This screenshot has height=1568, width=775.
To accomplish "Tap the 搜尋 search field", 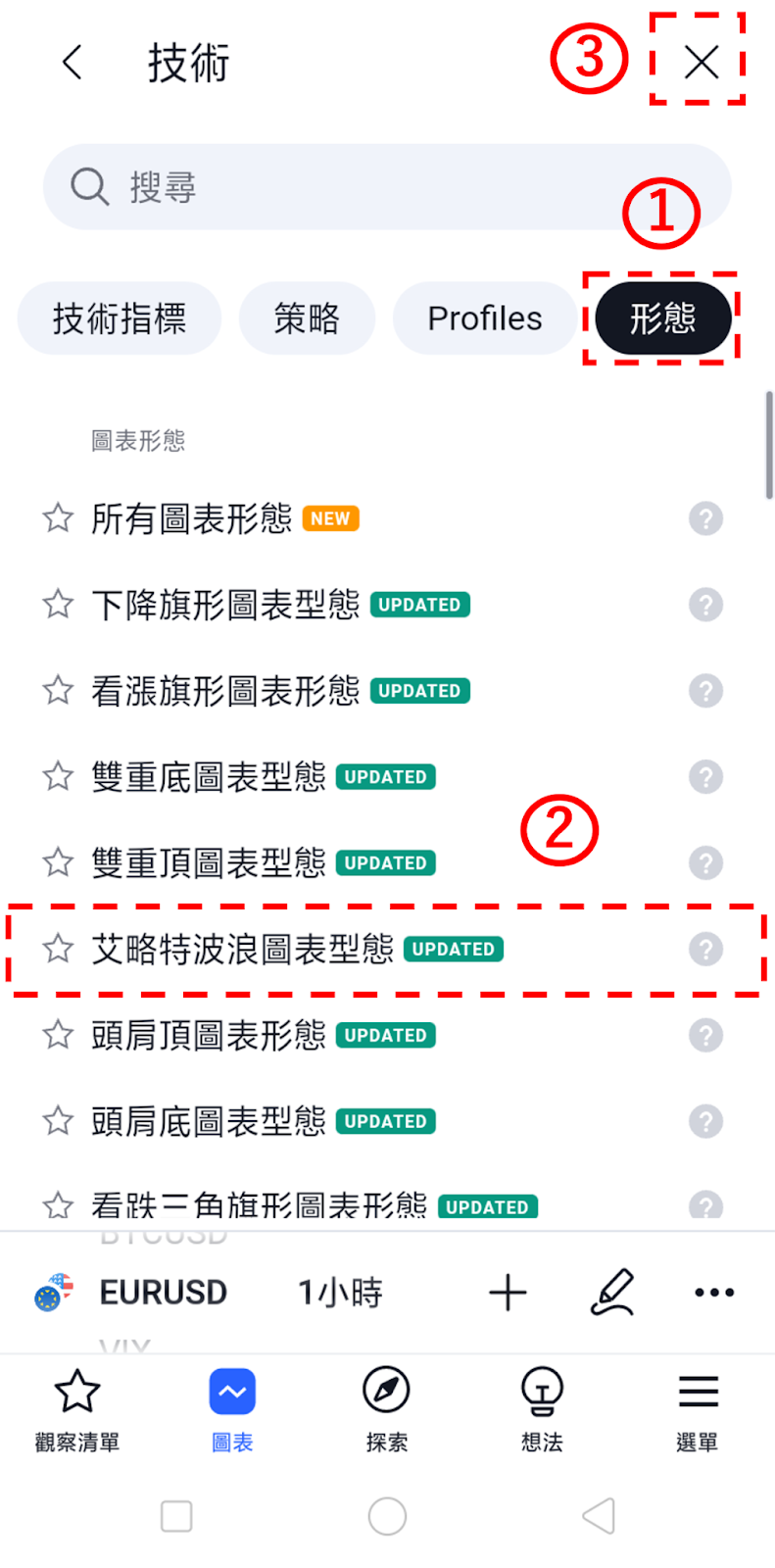I will tap(386, 187).
